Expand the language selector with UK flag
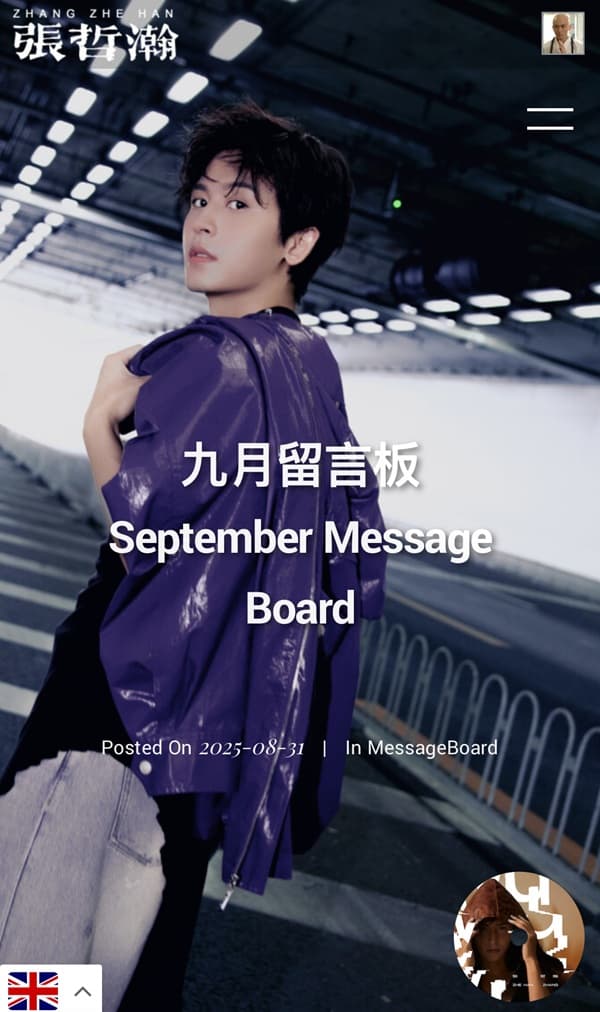The height and width of the screenshot is (1012, 600). [x=51, y=990]
